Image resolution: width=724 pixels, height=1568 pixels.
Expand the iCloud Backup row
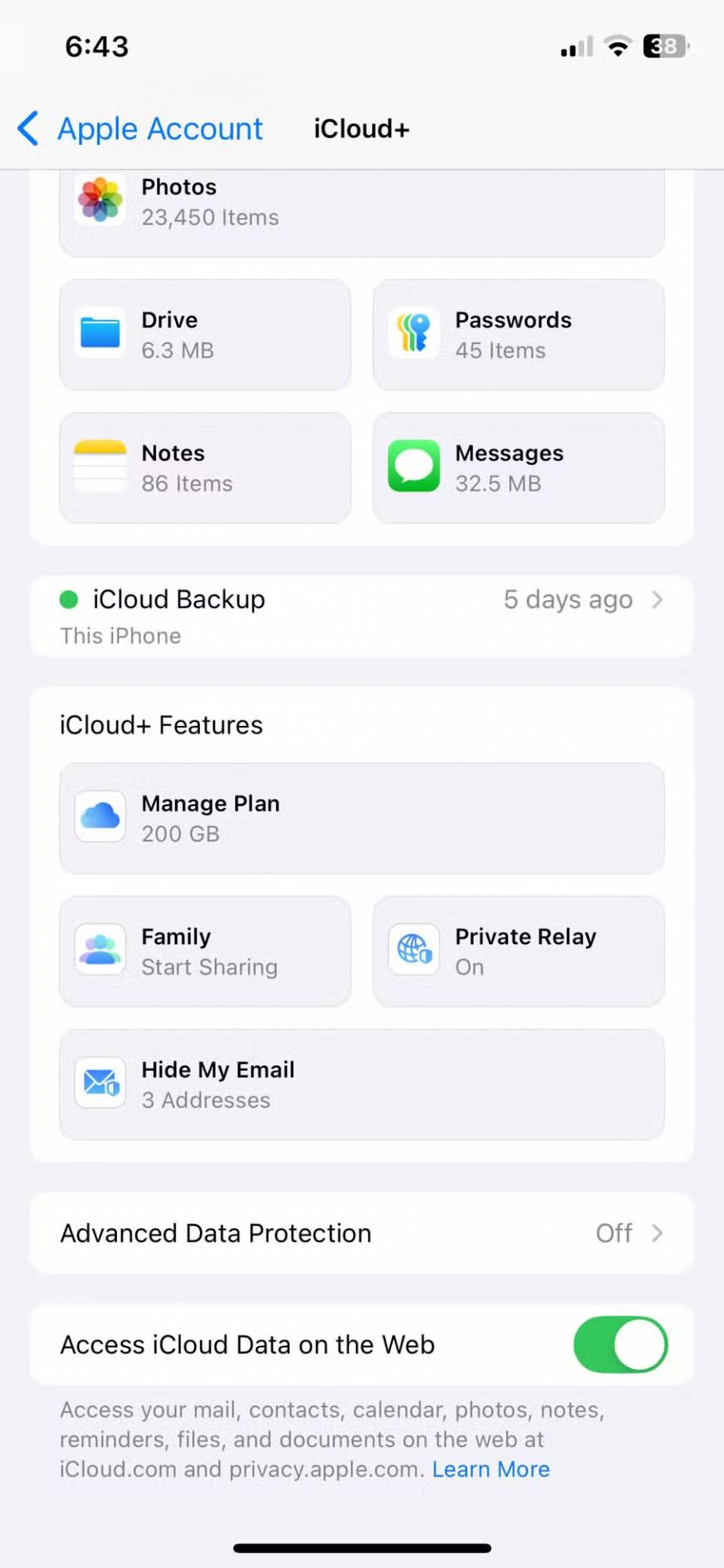[361, 615]
